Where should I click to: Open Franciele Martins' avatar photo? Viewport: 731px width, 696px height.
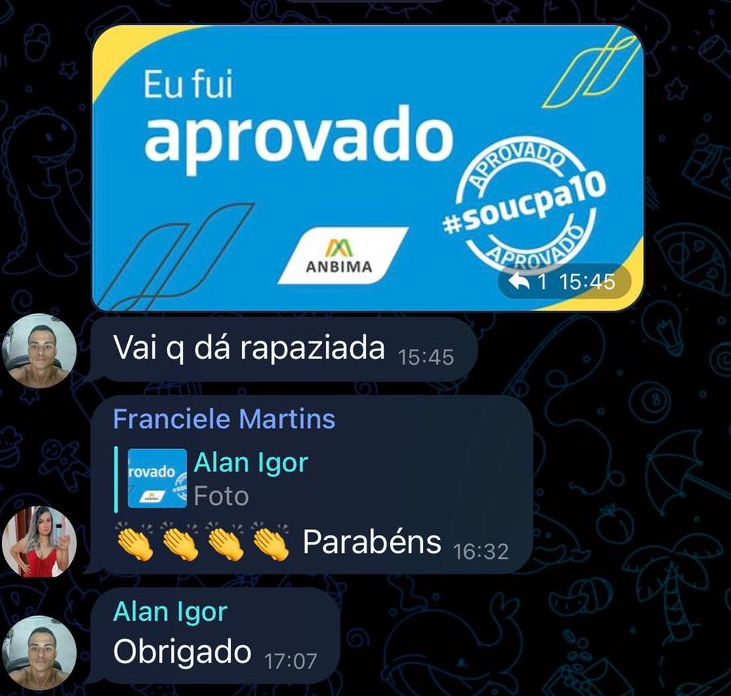tap(40, 542)
